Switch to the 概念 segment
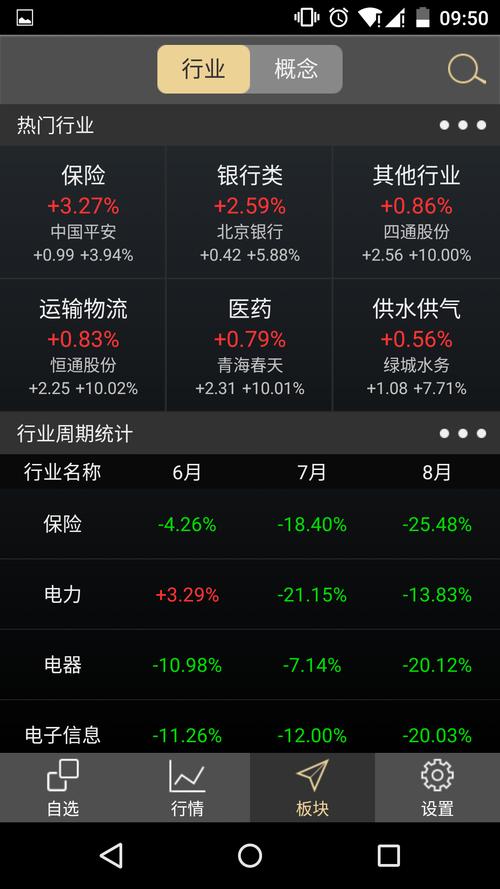Image resolution: width=500 pixels, height=889 pixels. [296, 69]
